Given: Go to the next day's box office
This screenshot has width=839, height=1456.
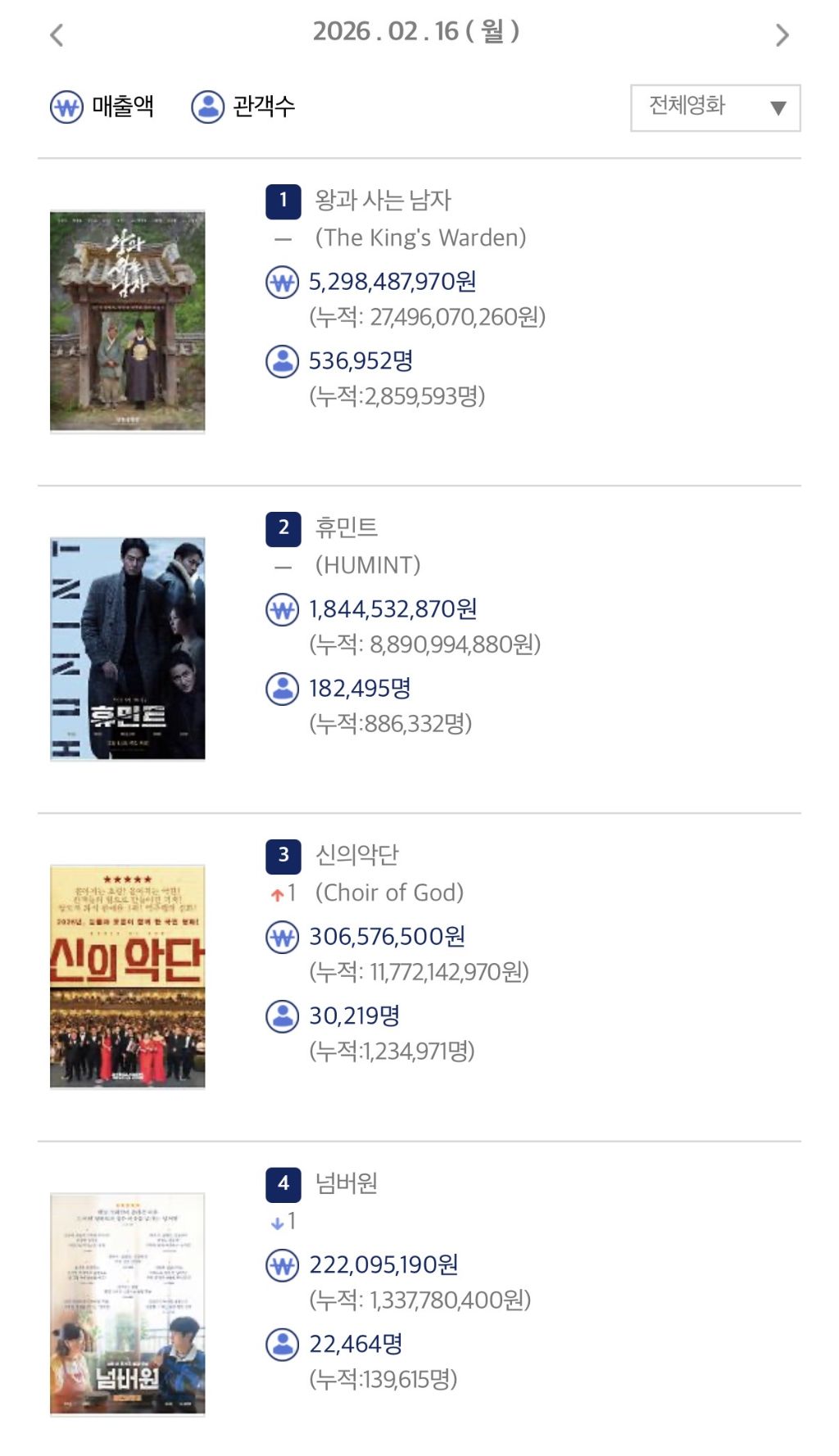Looking at the screenshot, I should [x=782, y=35].
